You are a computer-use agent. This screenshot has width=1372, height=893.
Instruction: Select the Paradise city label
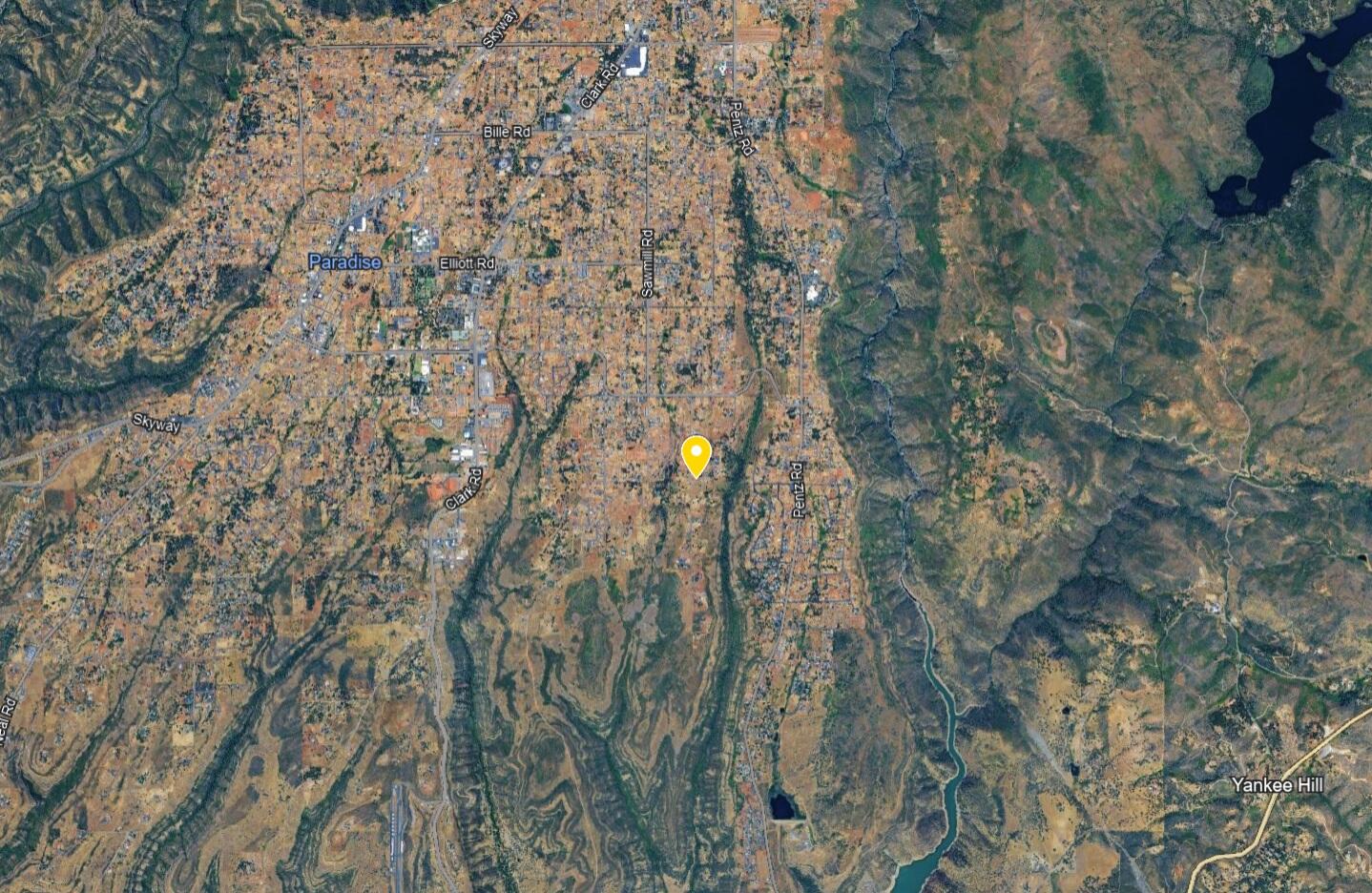(344, 262)
